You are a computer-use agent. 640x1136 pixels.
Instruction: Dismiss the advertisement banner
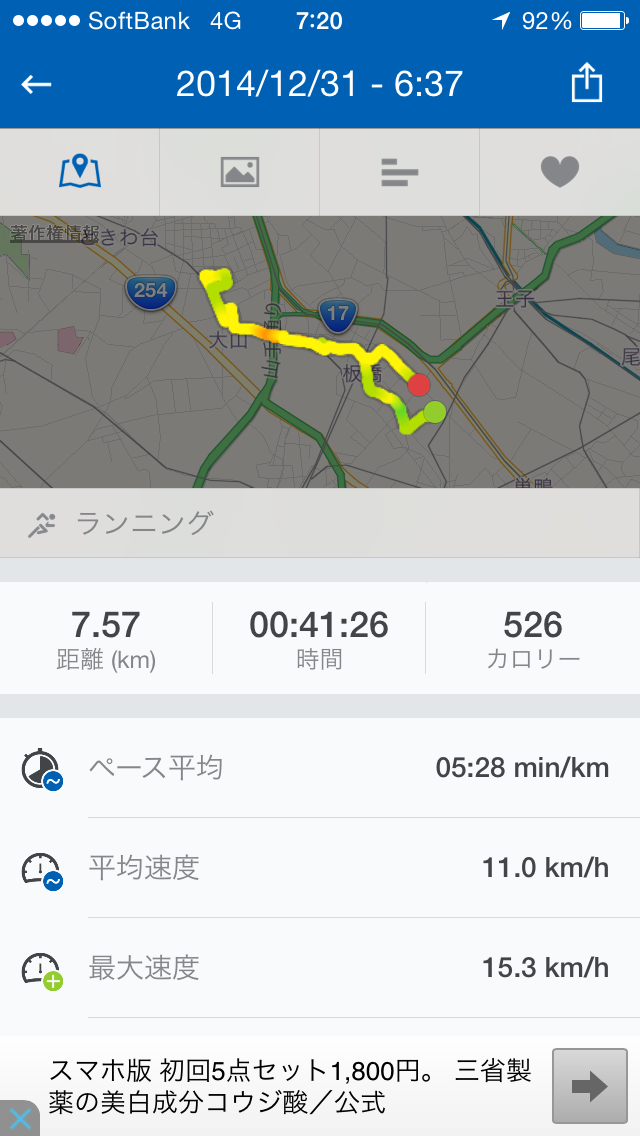pyautogui.click(x=20, y=1119)
